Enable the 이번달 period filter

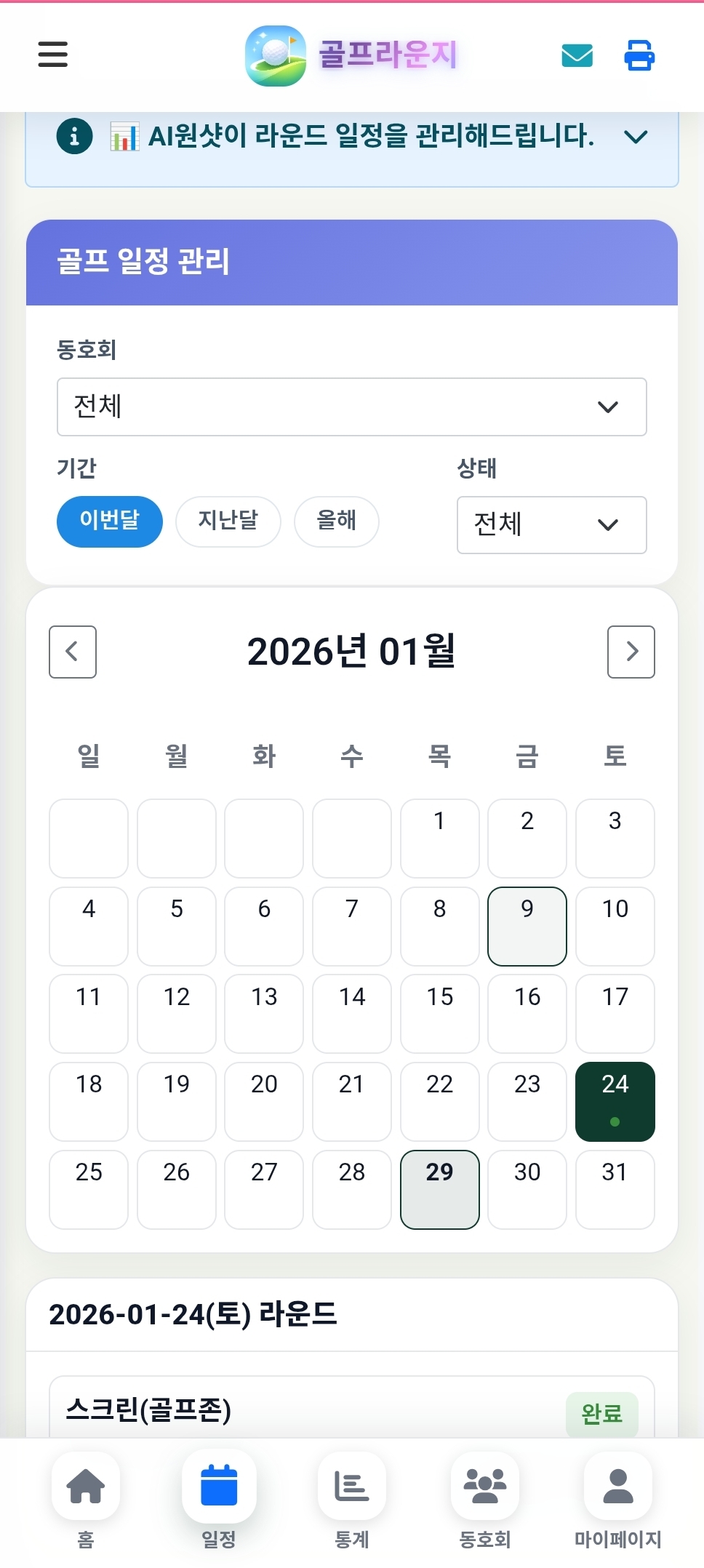click(x=109, y=521)
